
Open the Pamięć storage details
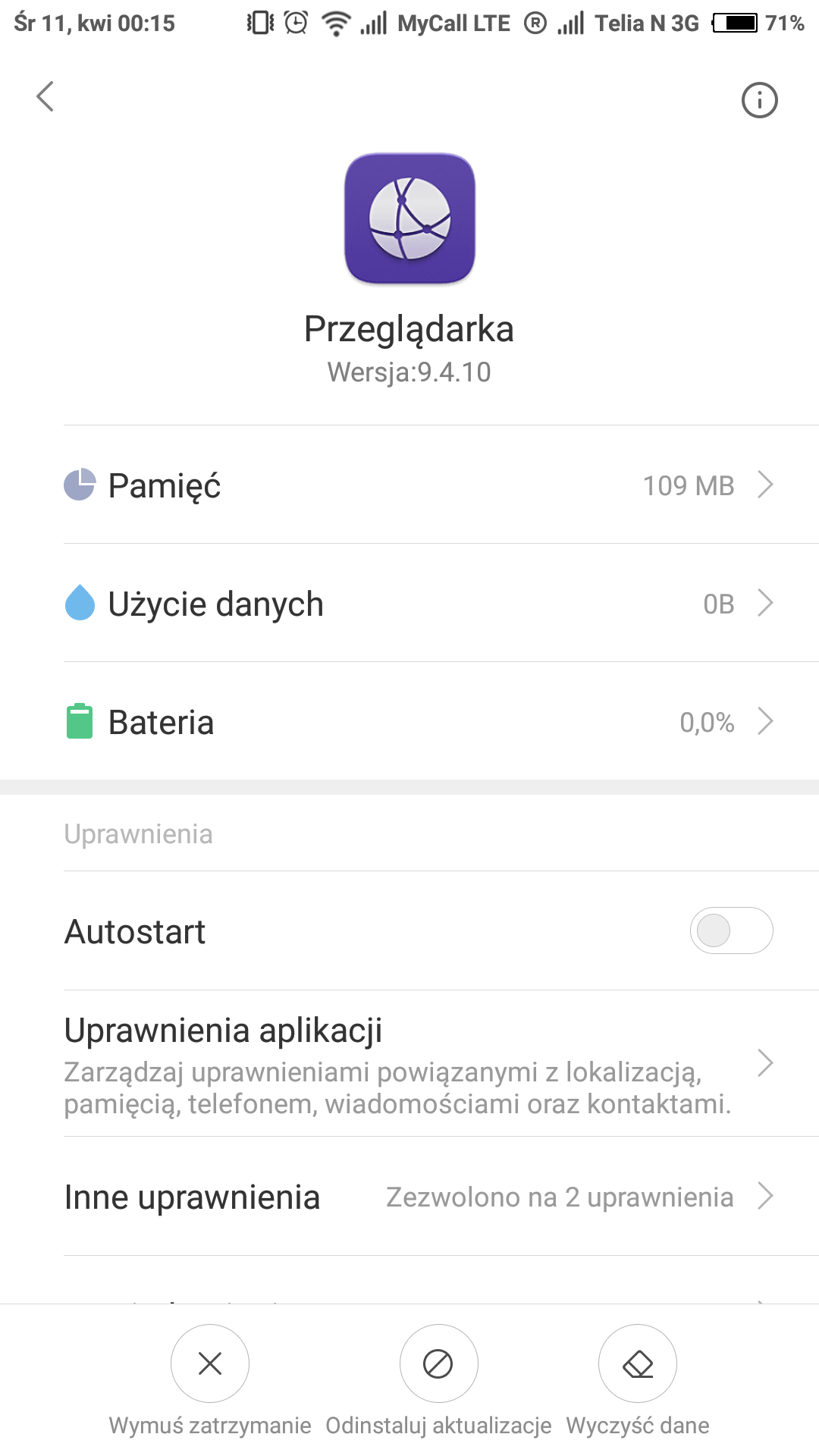pos(417,485)
